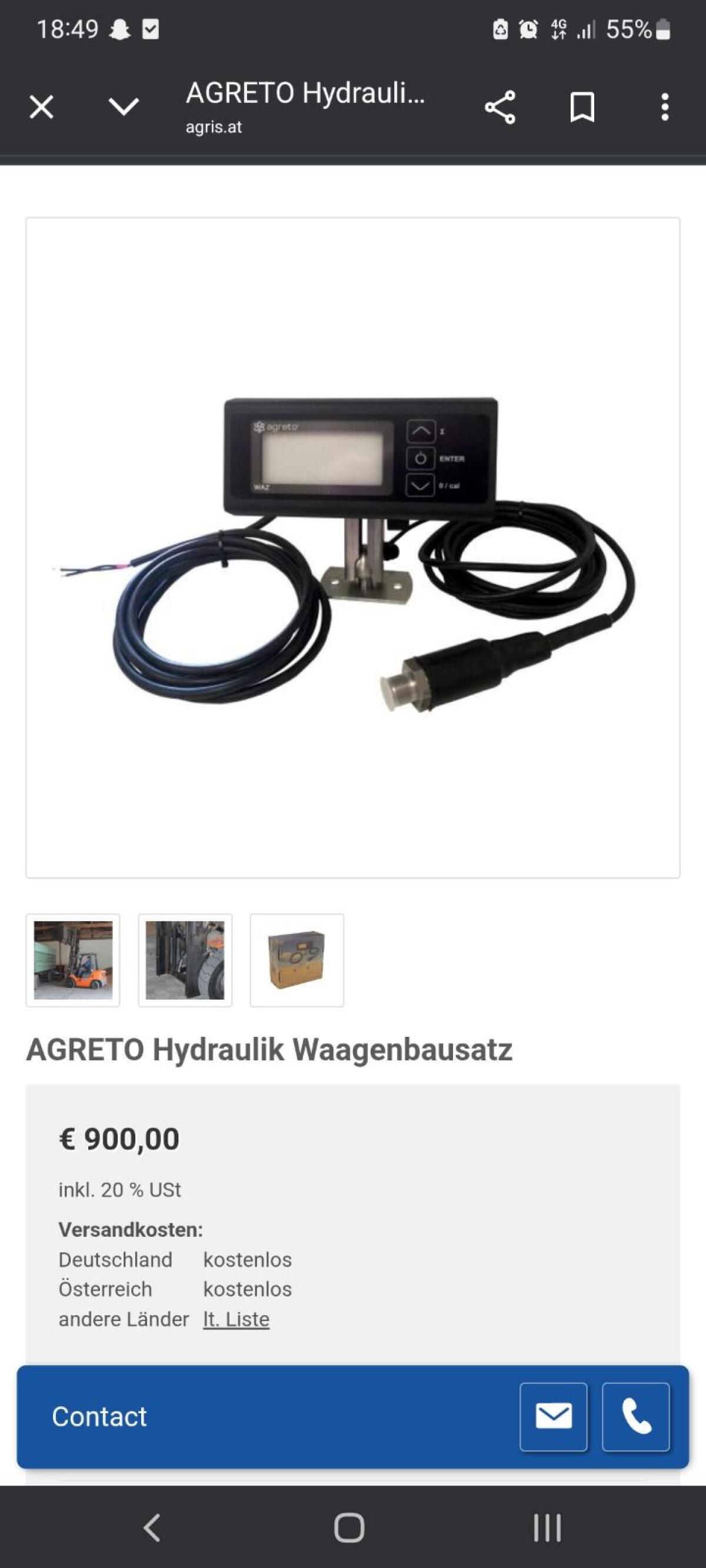Call the seller via phone button
The height and width of the screenshot is (1568, 706).
click(x=635, y=1416)
